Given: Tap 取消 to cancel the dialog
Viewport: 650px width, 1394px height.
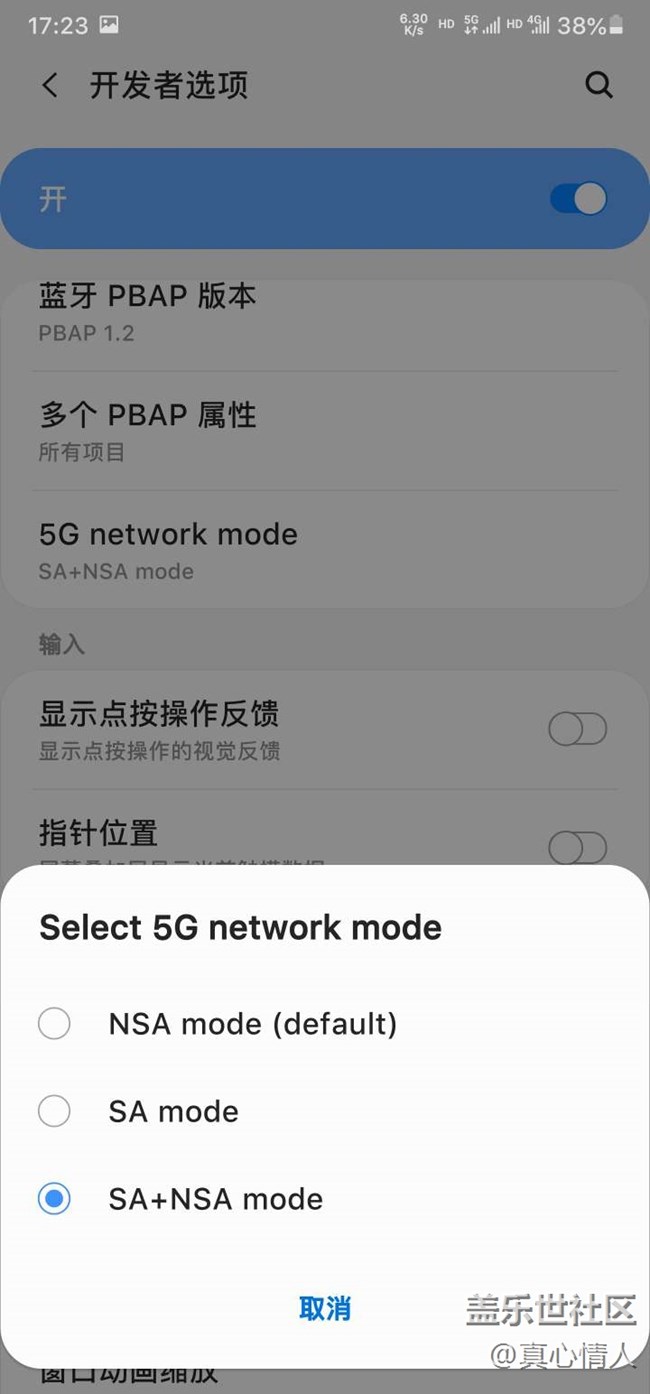Looking at the screenshot, I should click(325, 1308).
